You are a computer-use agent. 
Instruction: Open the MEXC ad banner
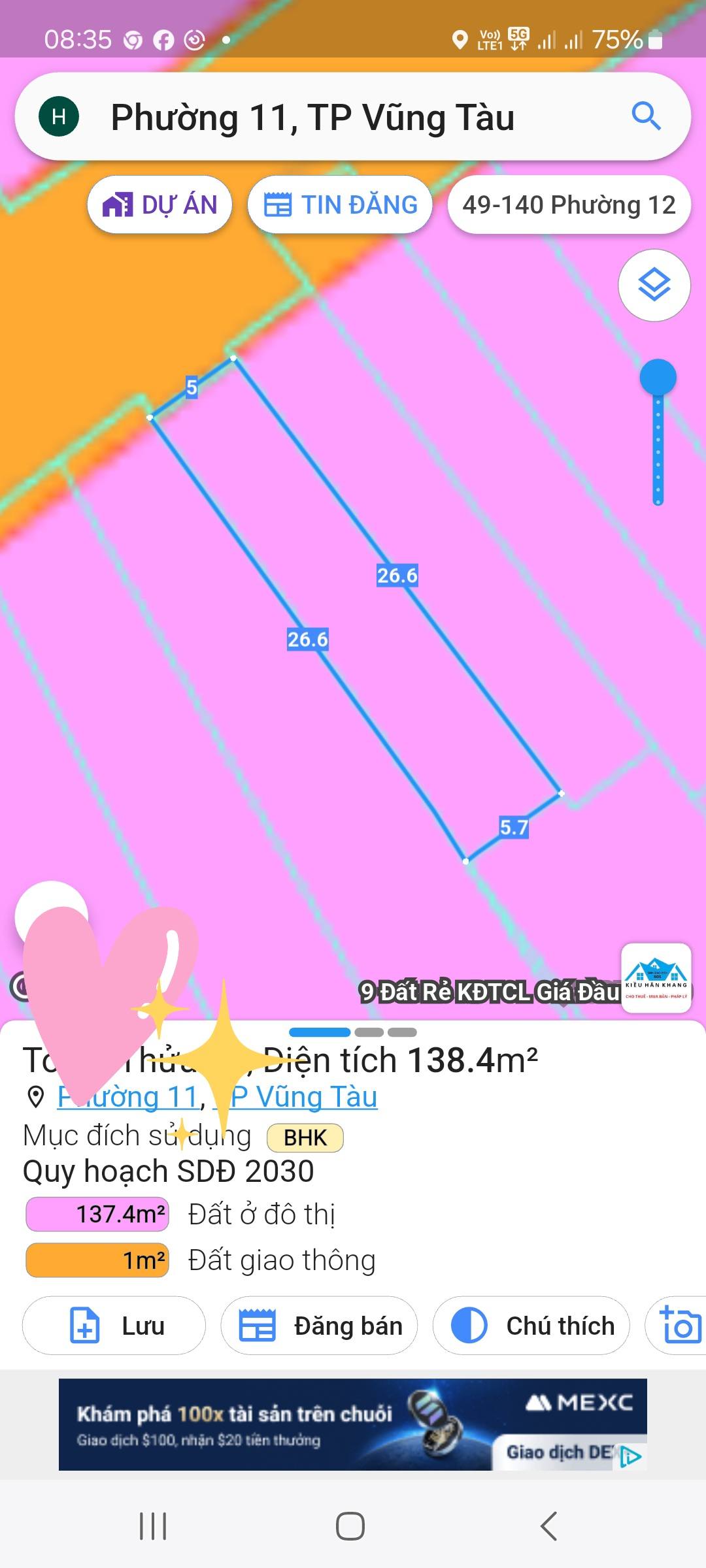(x=353, y=1424)
